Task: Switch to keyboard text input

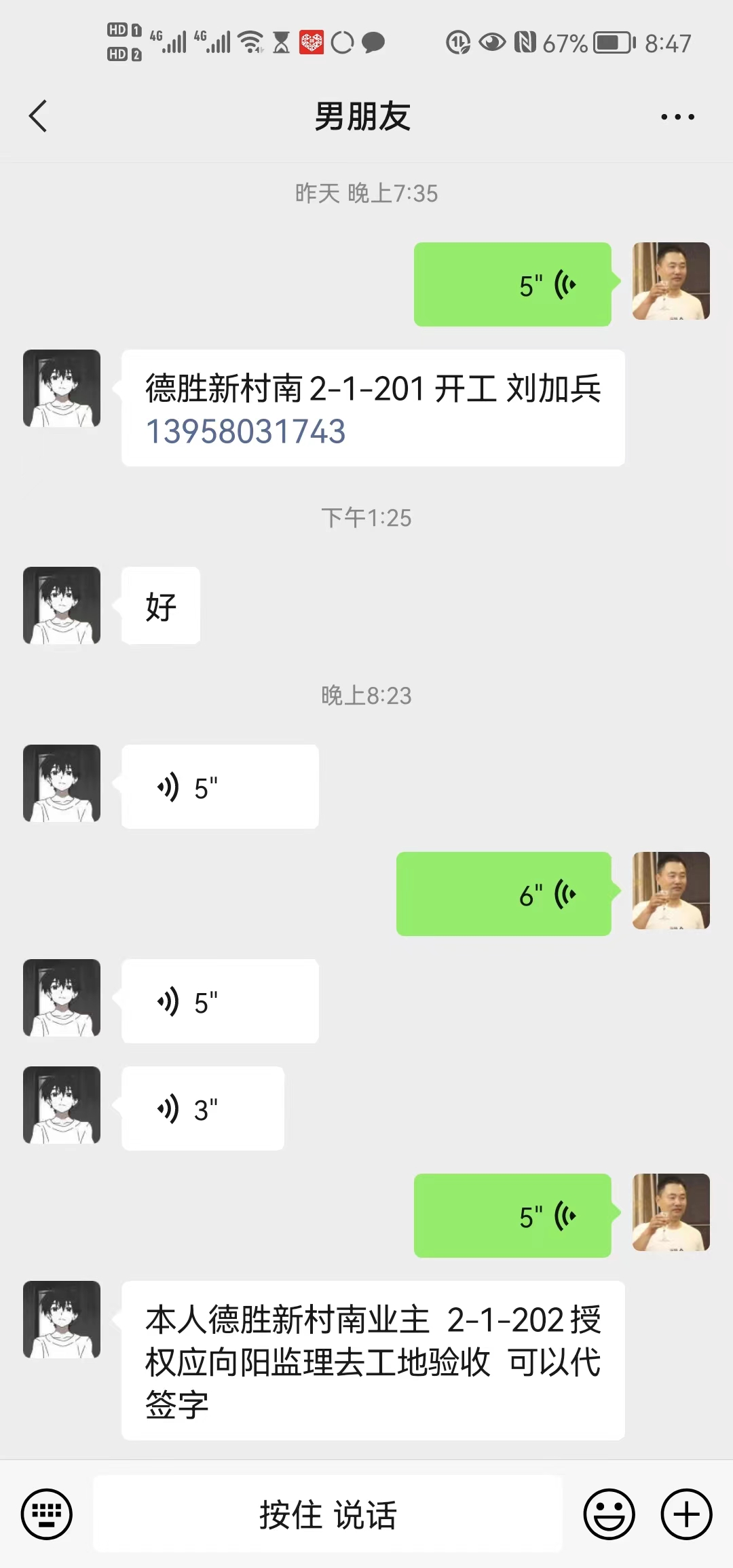Action: point(46,1514)
